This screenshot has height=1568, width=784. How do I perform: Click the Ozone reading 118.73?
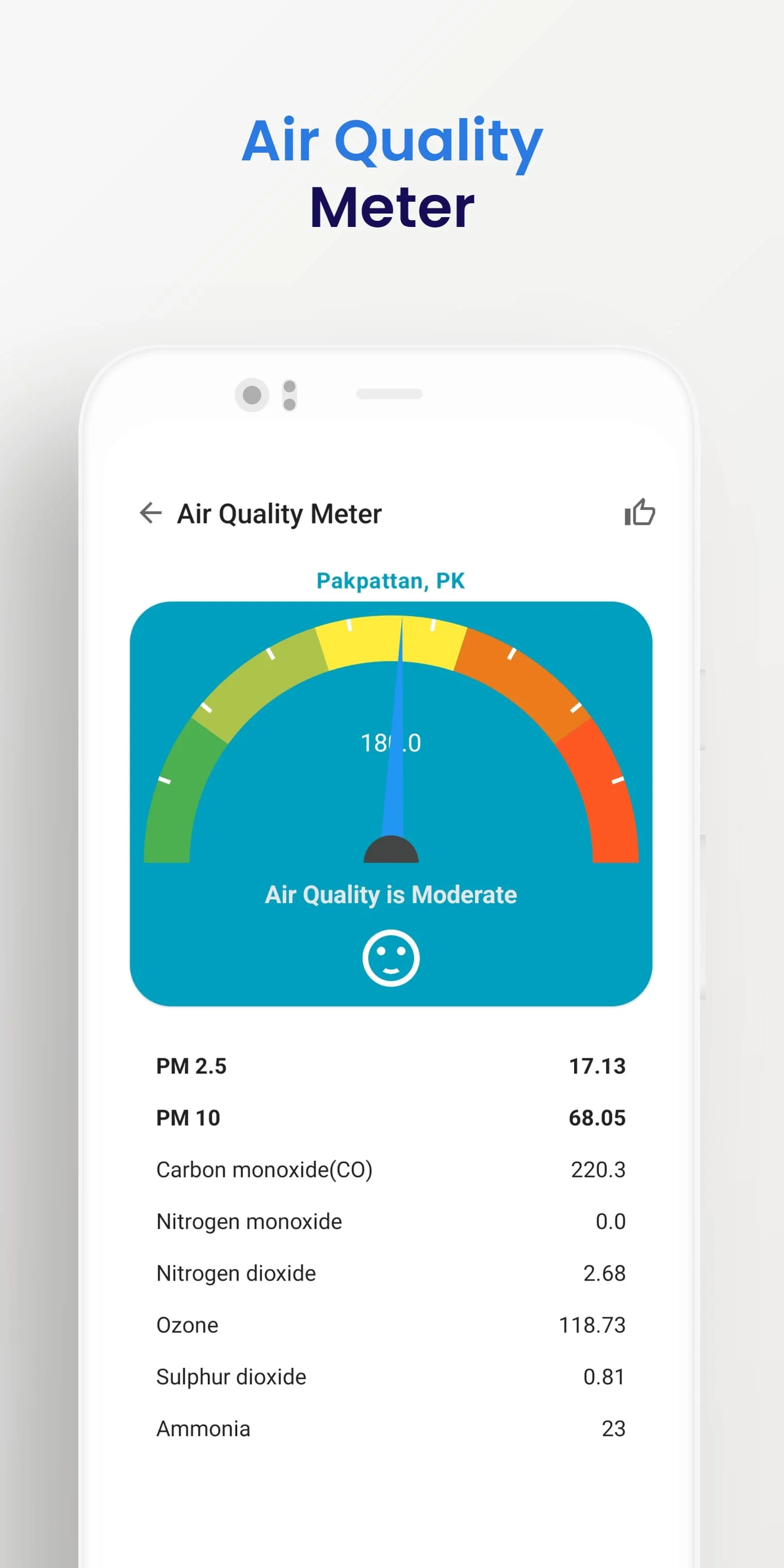pos(592,1325)
